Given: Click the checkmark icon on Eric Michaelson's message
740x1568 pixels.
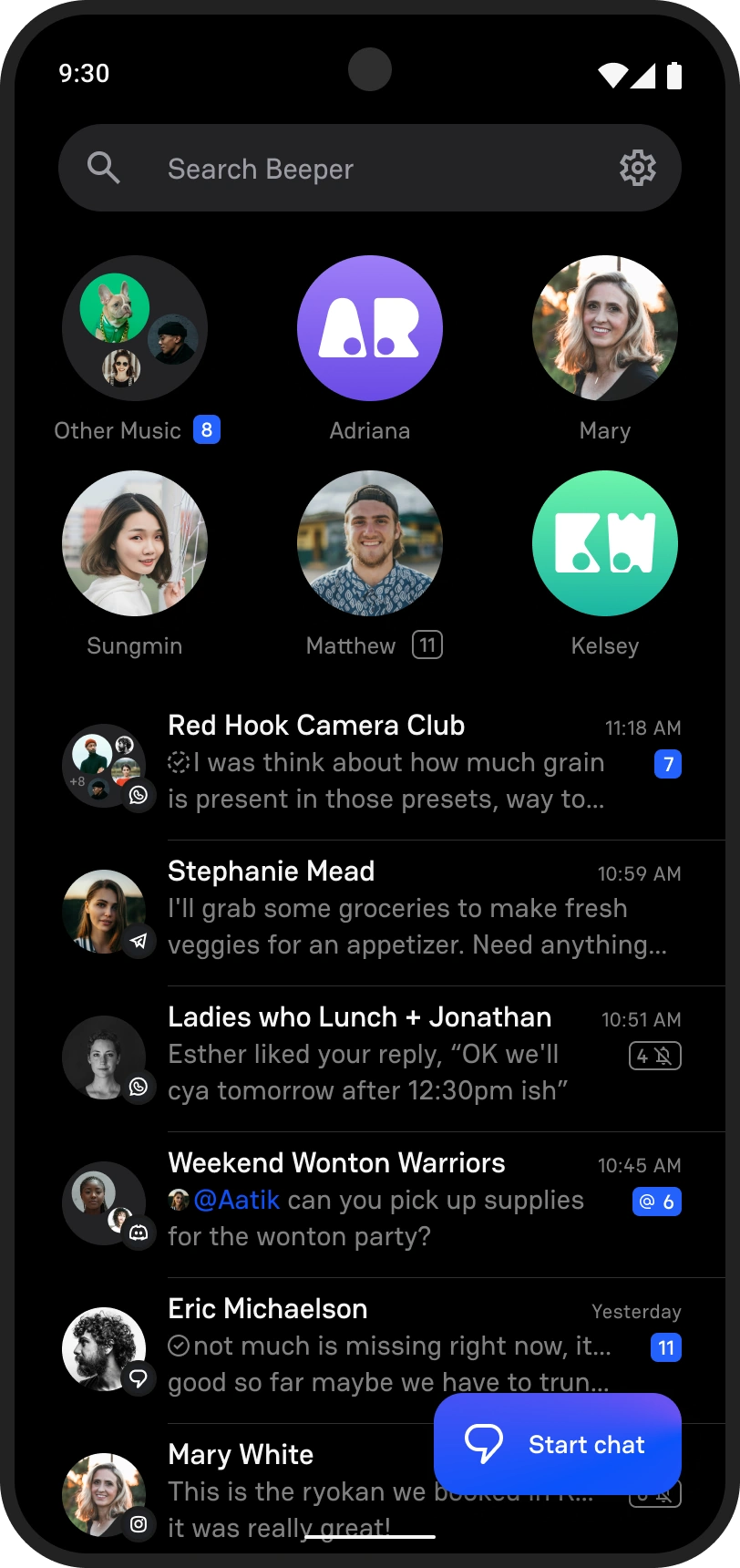Looking at the screenshot, I should (x=179, y=1346).
